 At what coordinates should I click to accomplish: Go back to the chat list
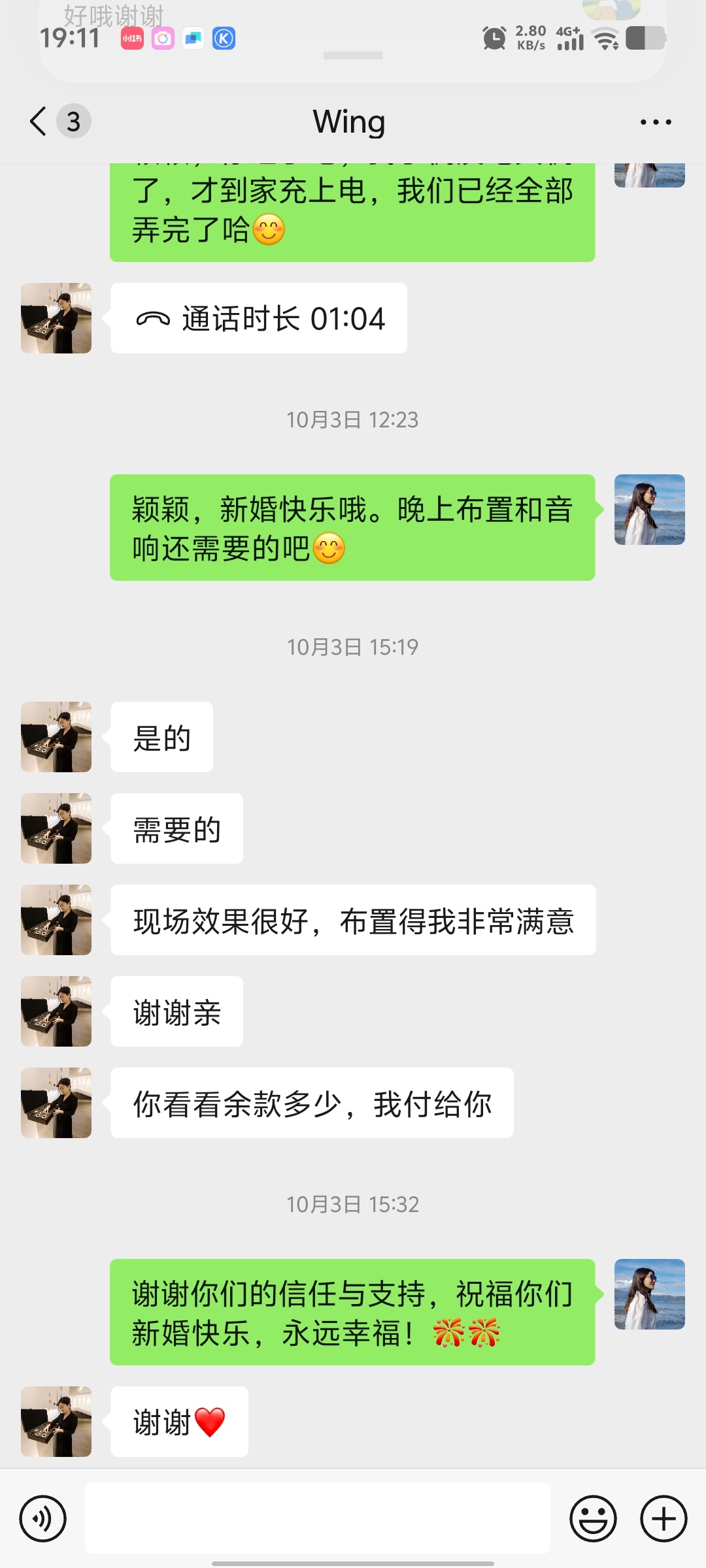point(39,122)
